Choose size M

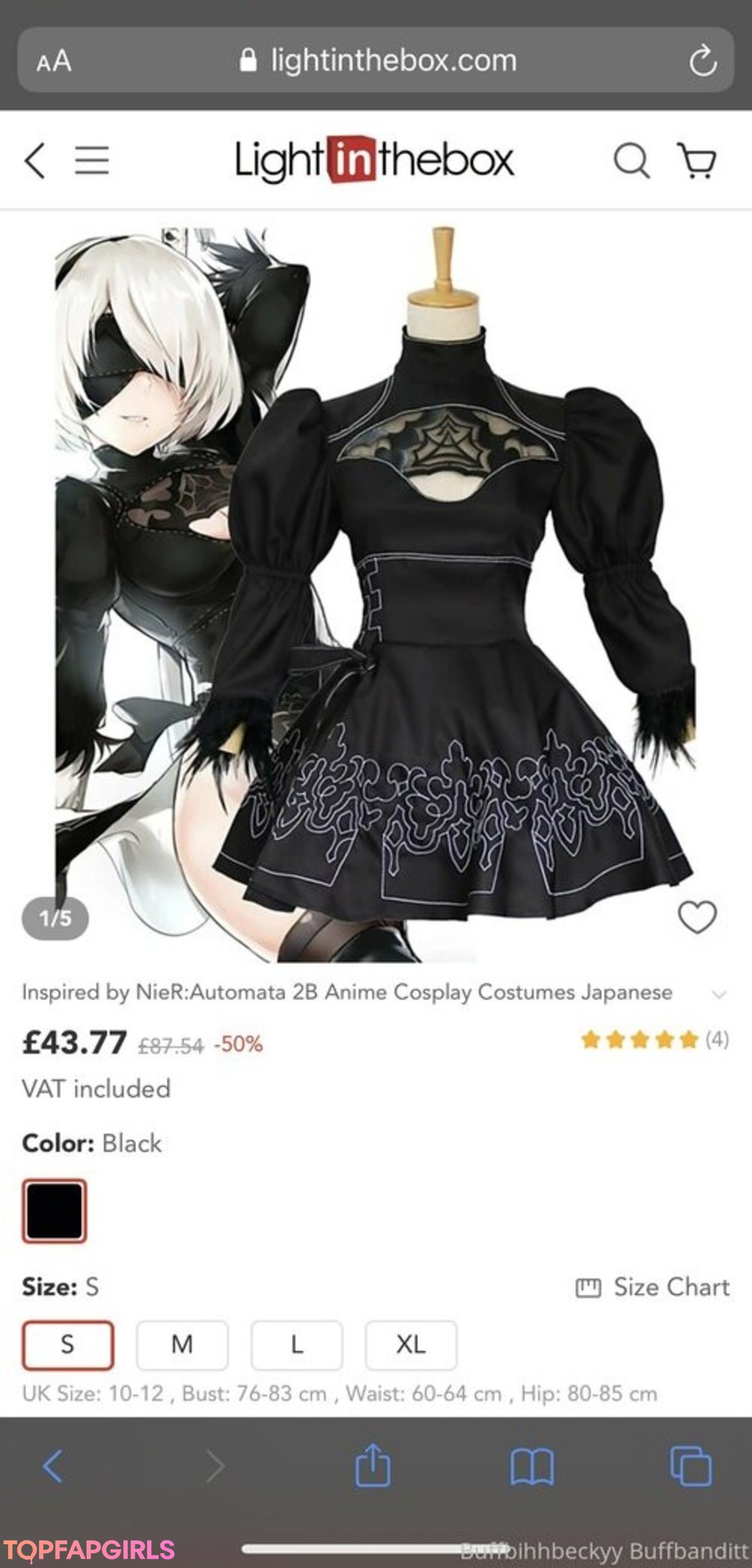pyautogui.click(x=182, y=1344)
